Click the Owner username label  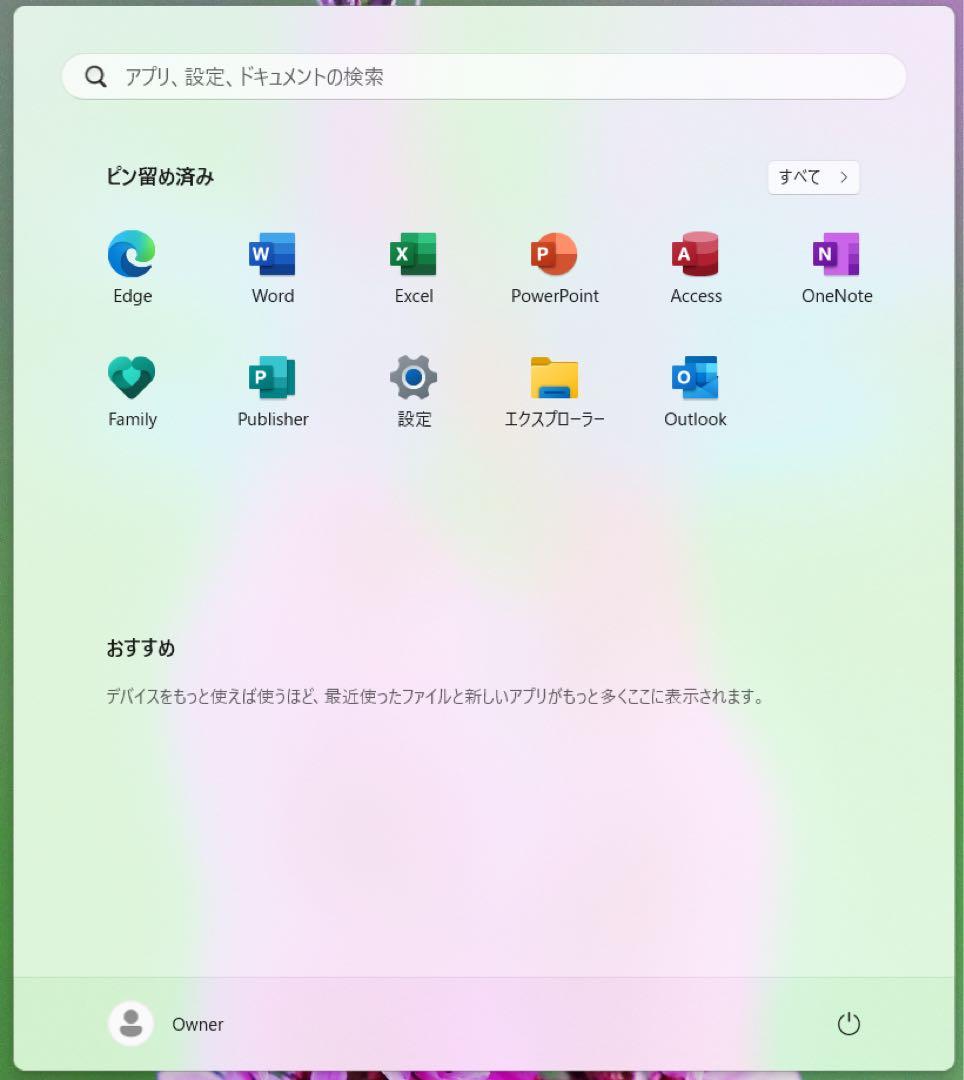pos(197,1024)
